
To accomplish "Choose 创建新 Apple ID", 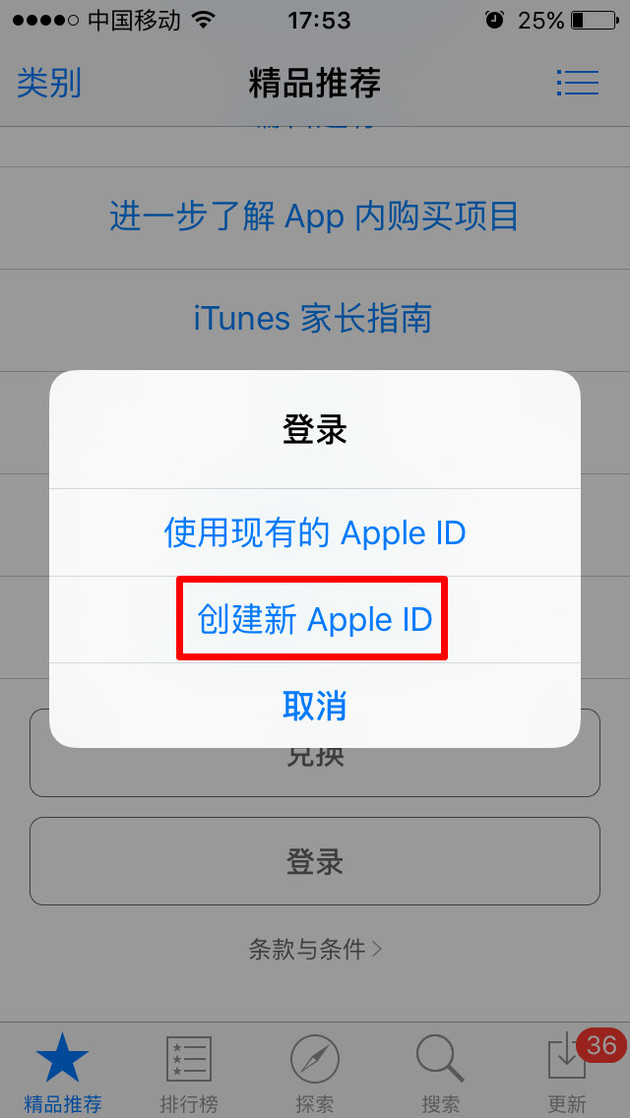I will click(314, 619).
